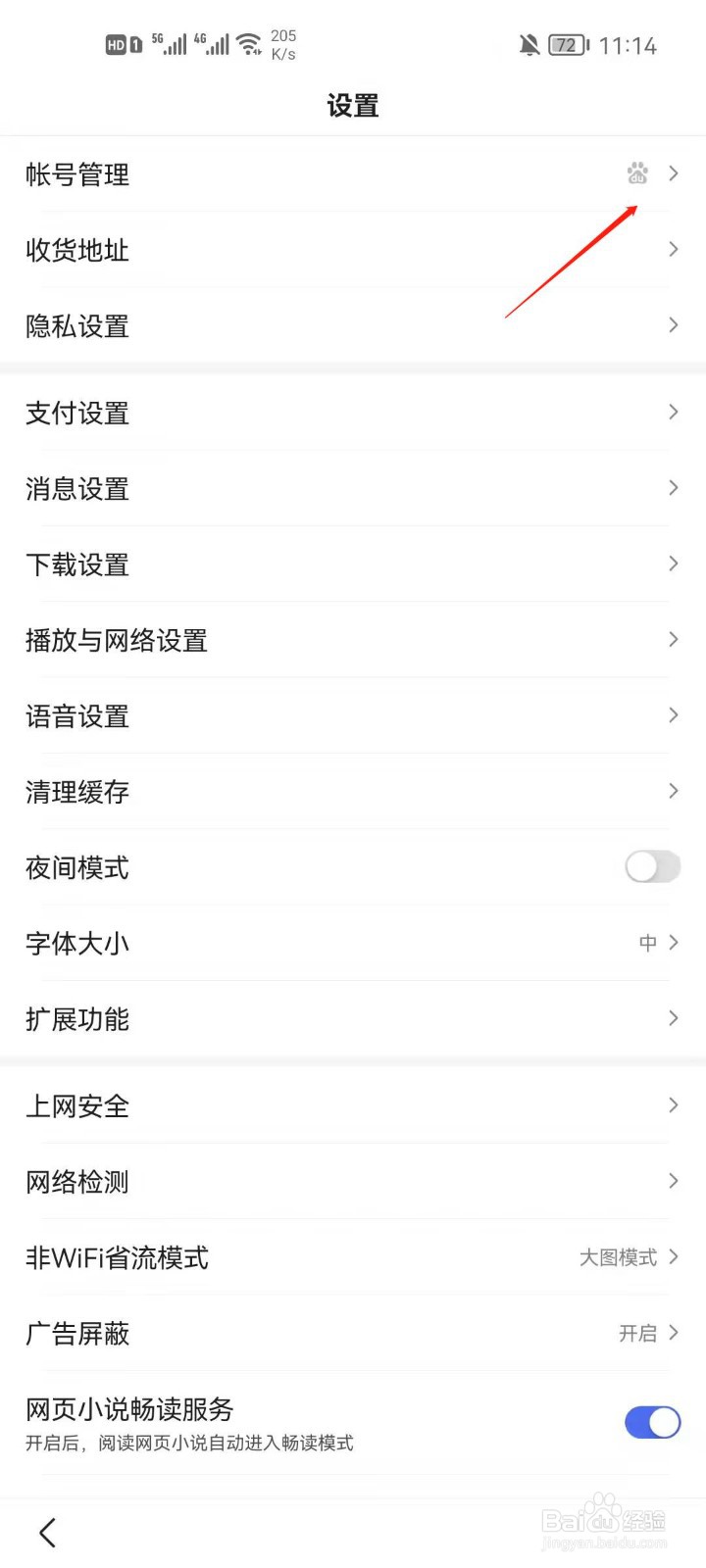Tap the back arrow at screen bottom
Image resolution: width=706 pixels, height=1568 pixels.
[x=46, y=1532]
